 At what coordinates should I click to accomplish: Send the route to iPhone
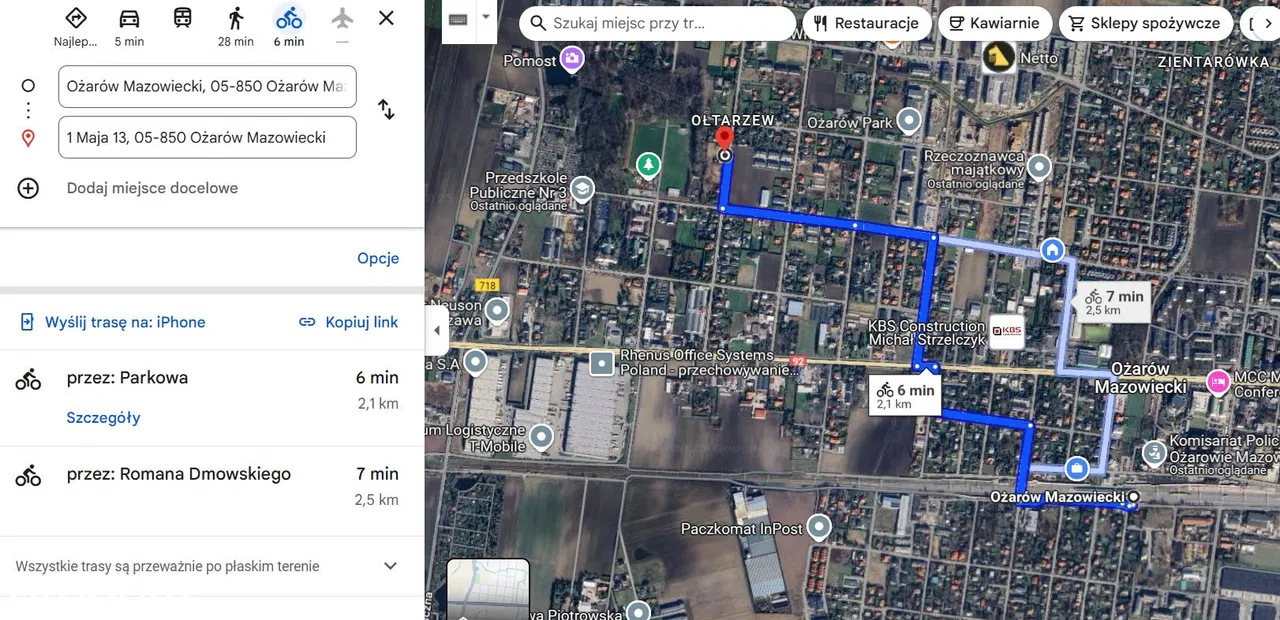click(112, 322)
